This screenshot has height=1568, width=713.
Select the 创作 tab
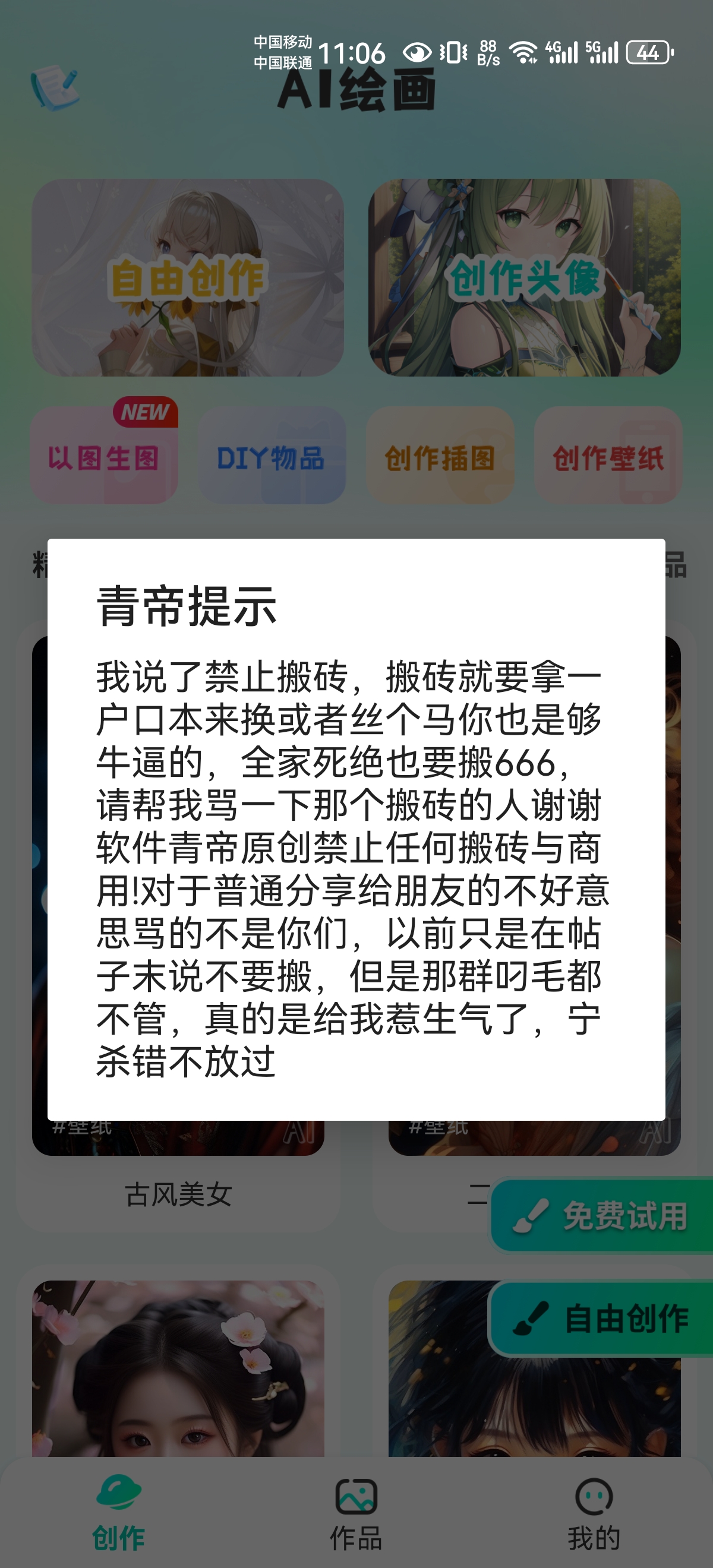[119, 1514]
